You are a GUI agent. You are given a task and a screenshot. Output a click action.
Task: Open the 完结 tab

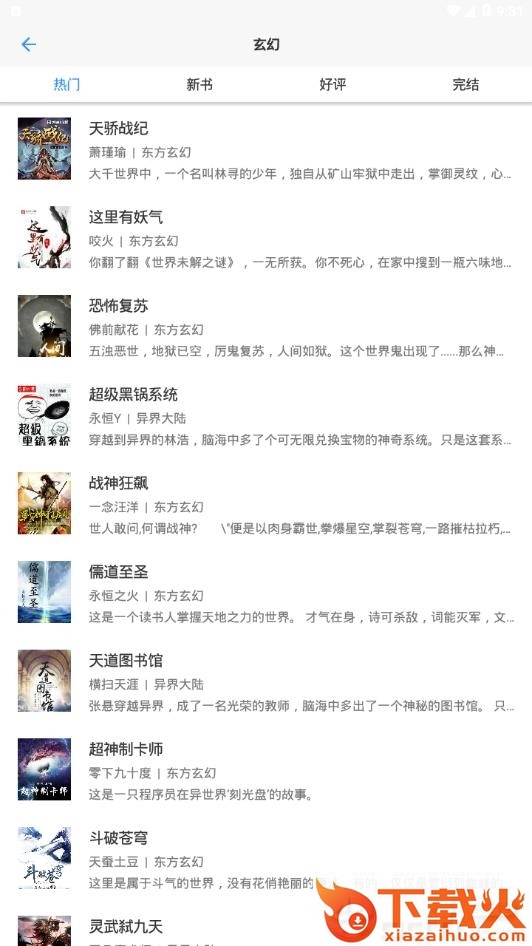pyautogui.click(x=466, y=84)
